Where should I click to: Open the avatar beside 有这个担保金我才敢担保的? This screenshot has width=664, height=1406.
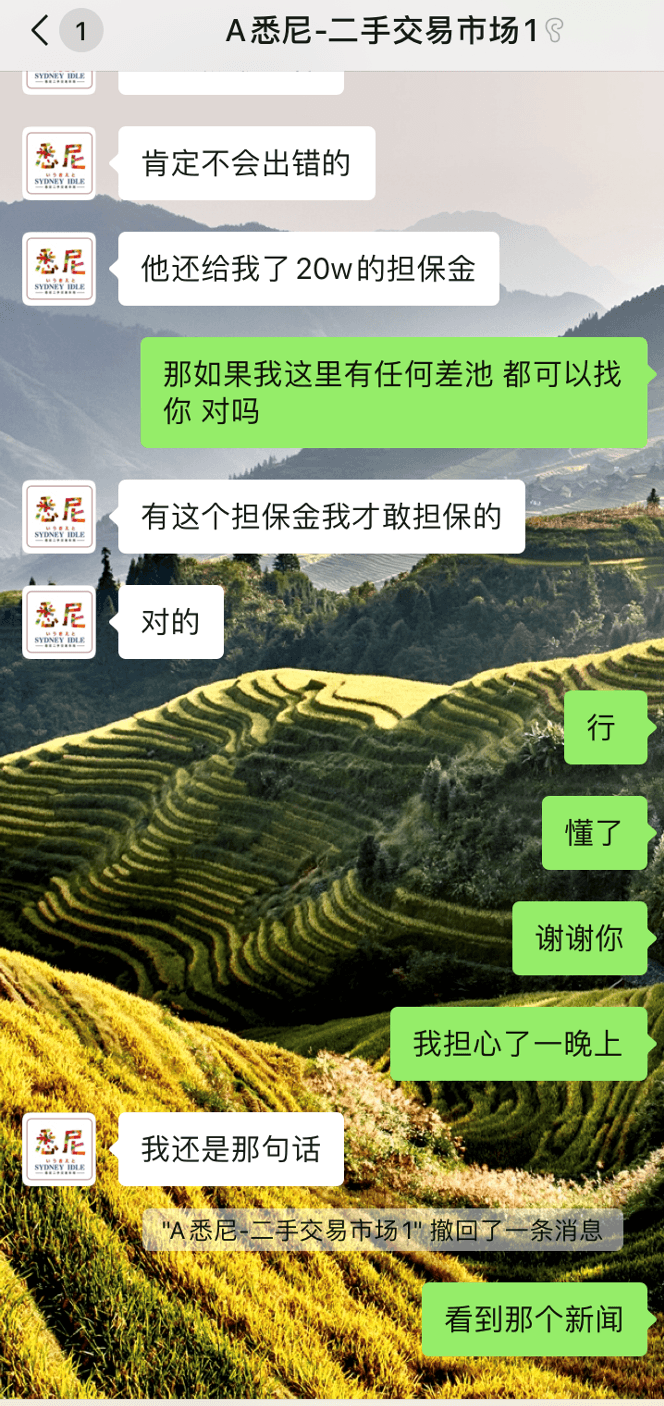tap(59, 516)
